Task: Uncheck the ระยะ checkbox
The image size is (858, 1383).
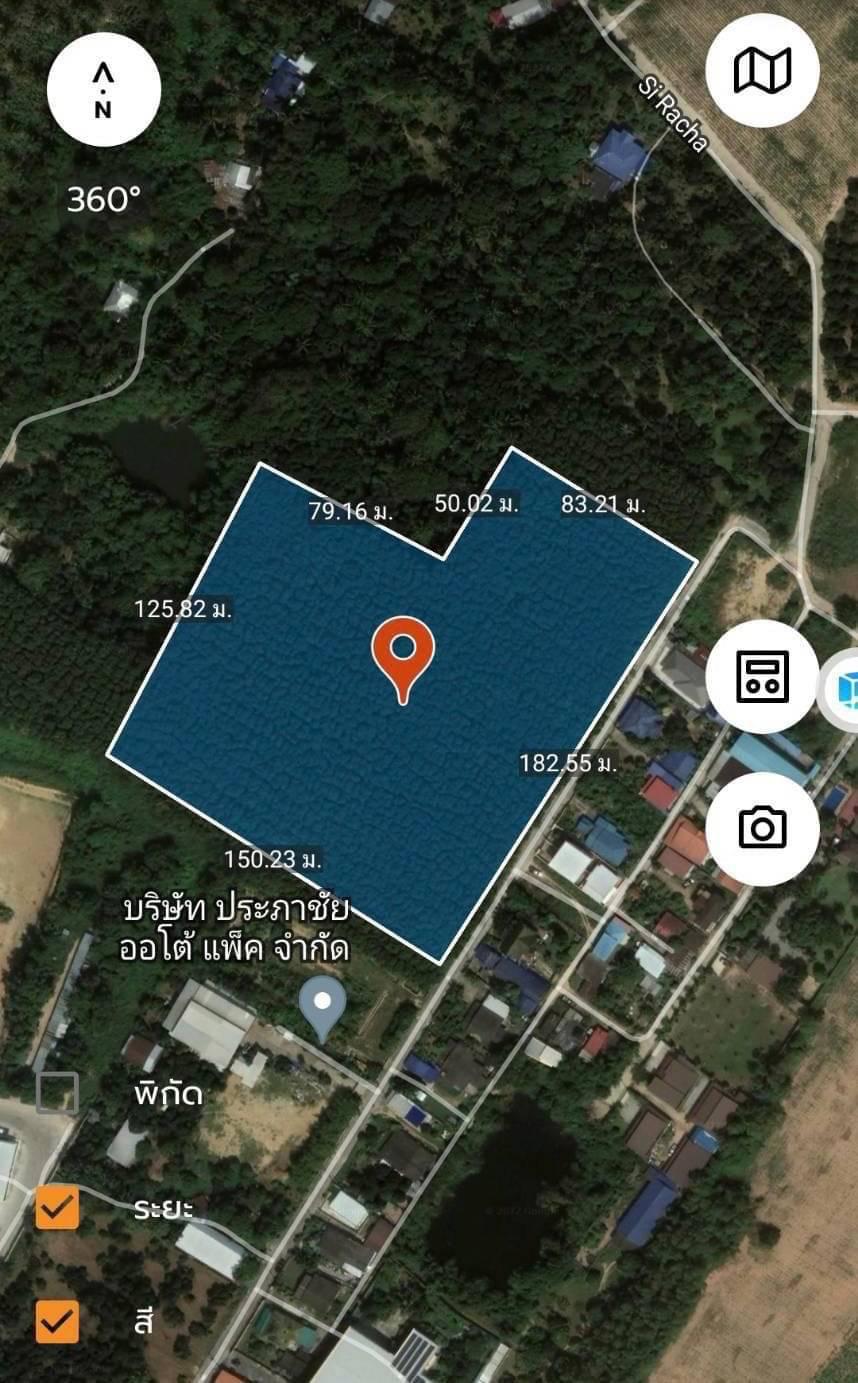Action: [x=57, y=1206]
